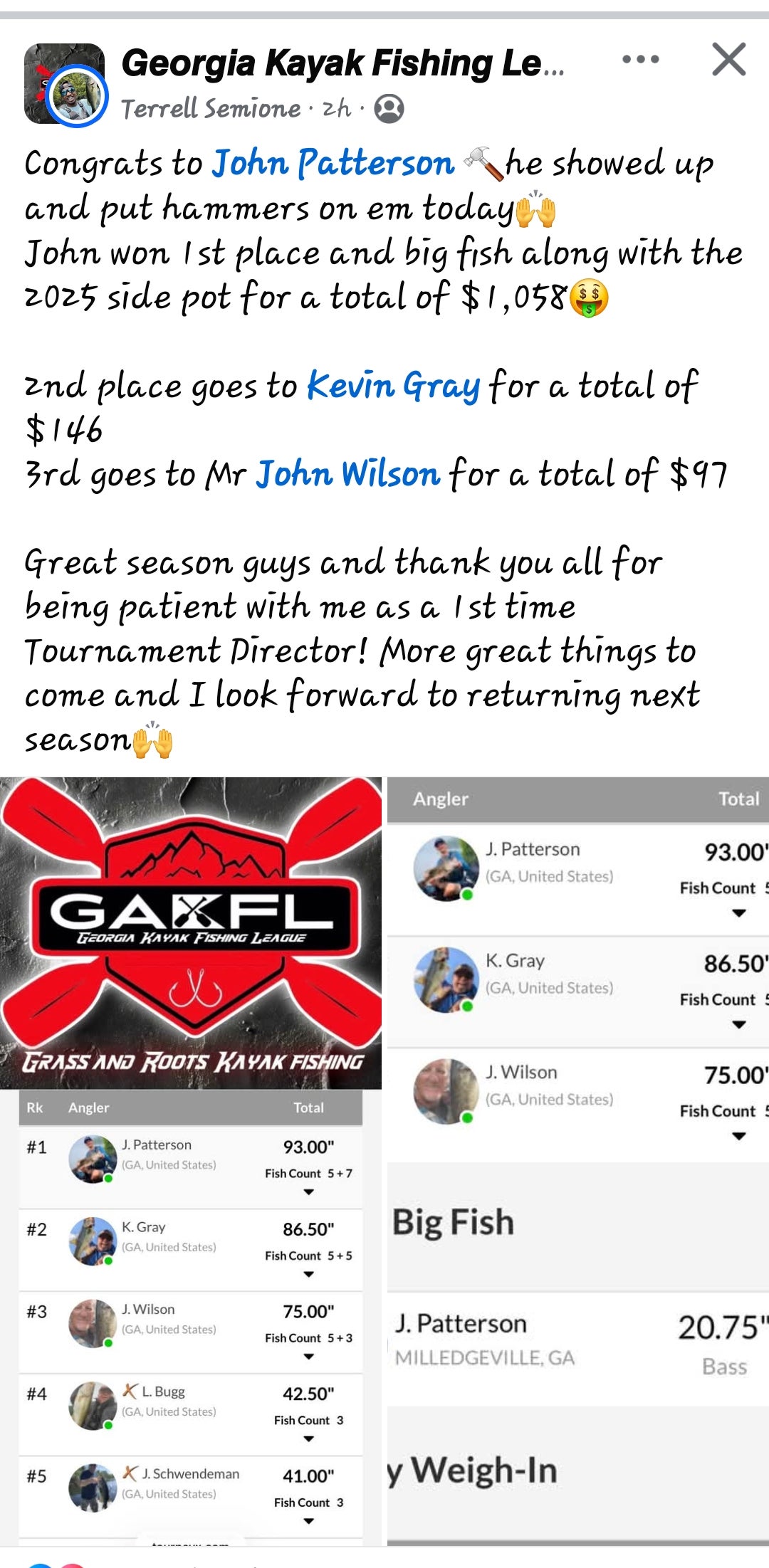View the top three anglers photo
Viewport: 769px width, 1568px height.
coord(578,968)
